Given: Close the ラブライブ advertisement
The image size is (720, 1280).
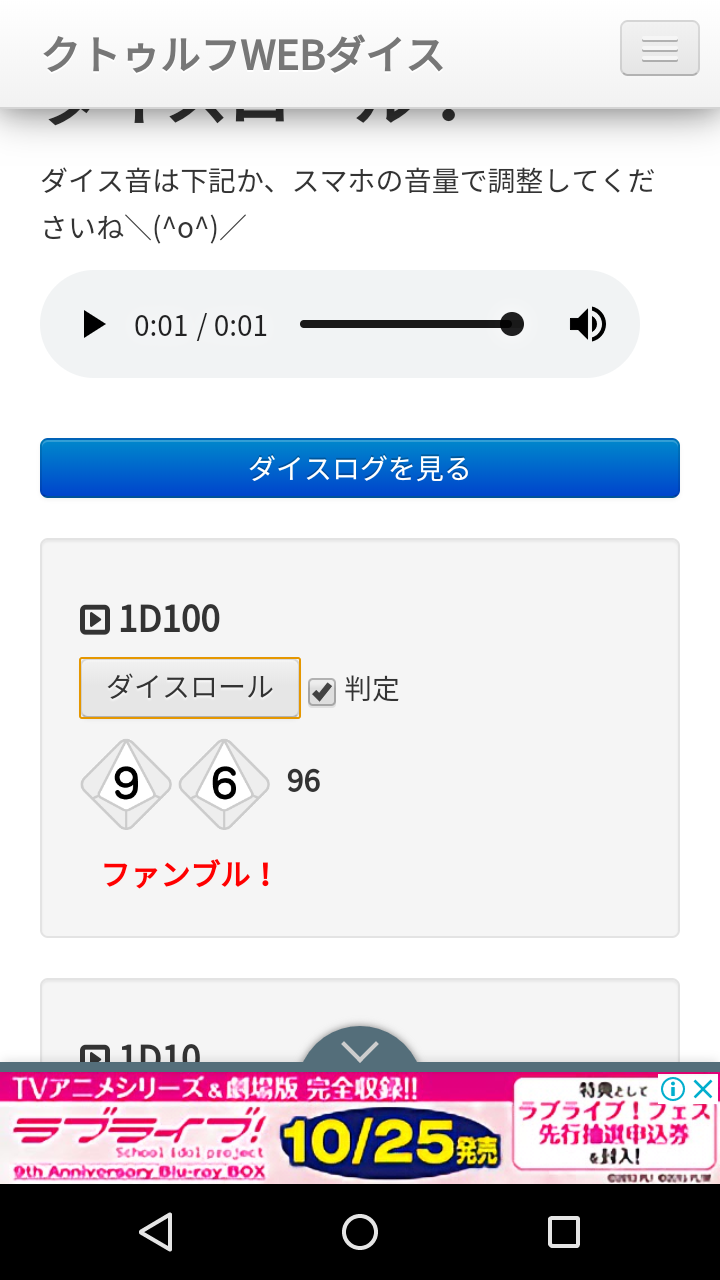Looking at the screenshot, I should 704,1089.
